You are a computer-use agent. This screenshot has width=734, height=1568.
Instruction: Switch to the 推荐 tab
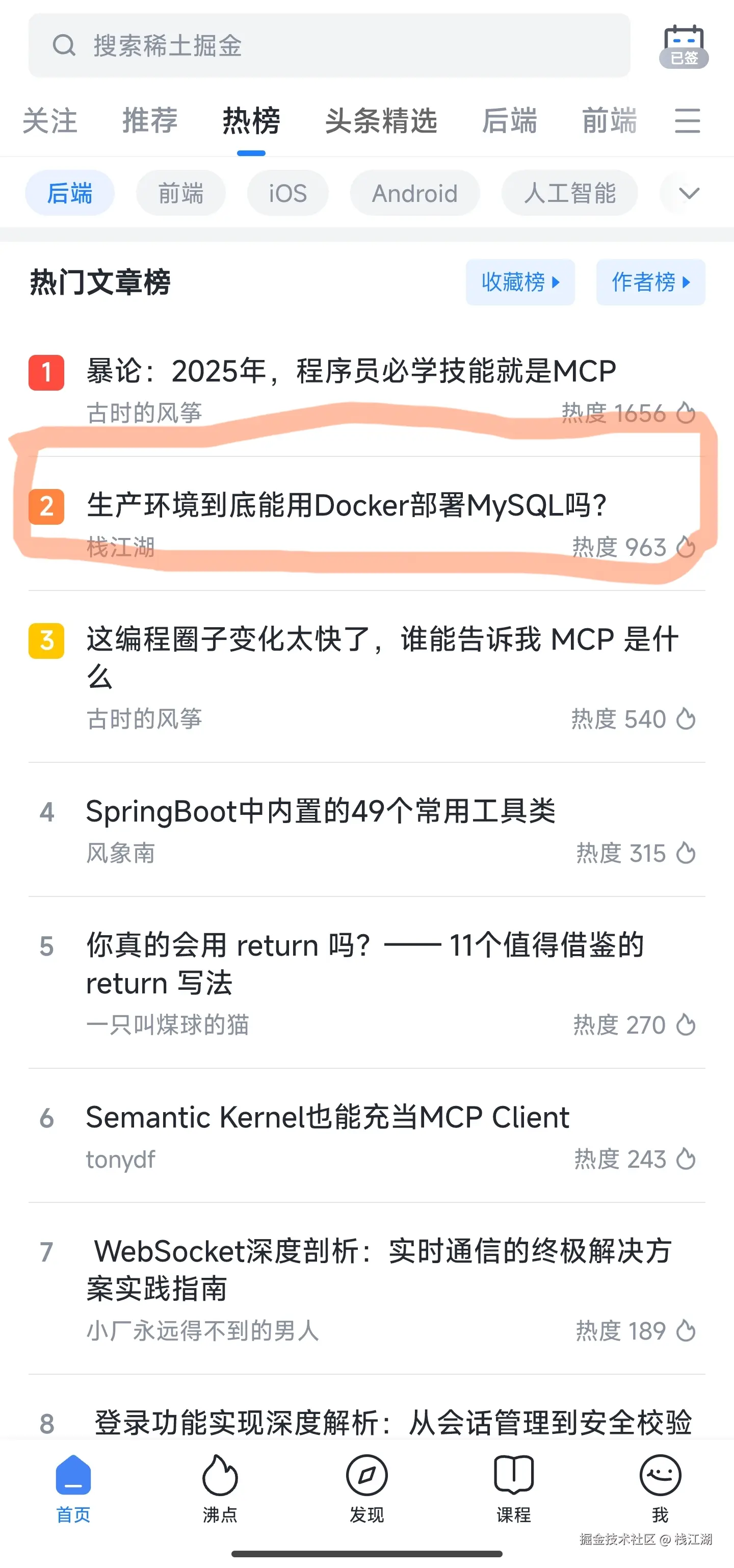point(149,121)
